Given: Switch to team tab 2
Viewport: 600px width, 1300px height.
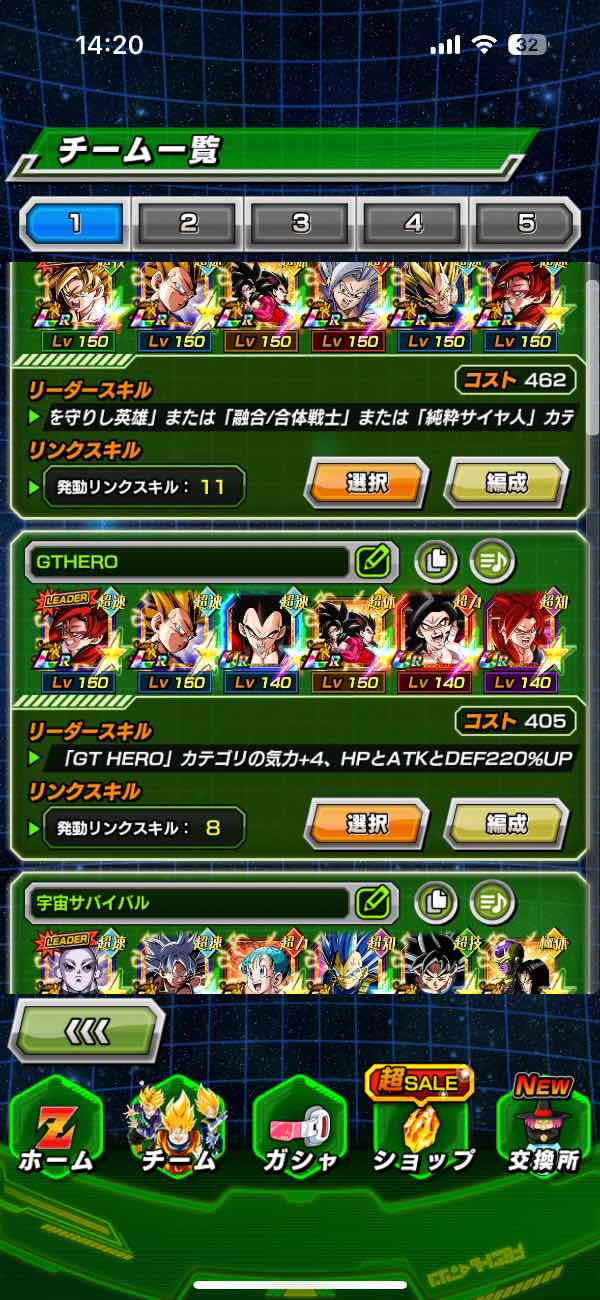Looking at the screenshot, I should point(189,222).
